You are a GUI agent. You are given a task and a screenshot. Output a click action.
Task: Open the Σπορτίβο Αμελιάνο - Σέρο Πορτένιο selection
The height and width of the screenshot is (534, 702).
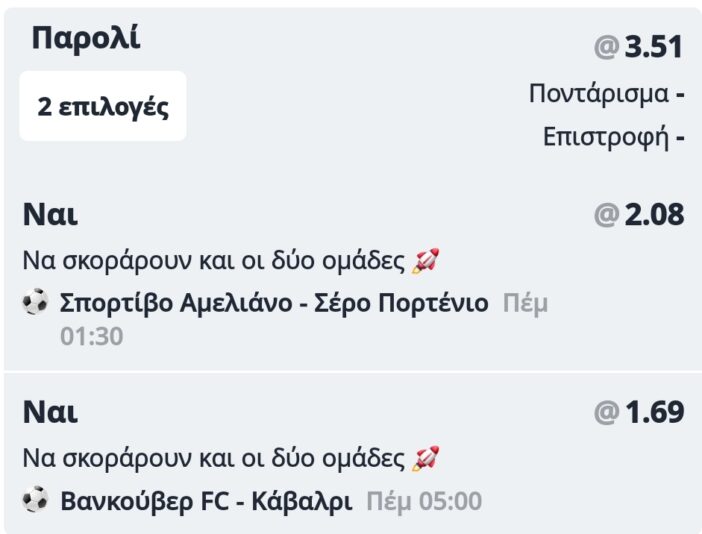[274, 303]
